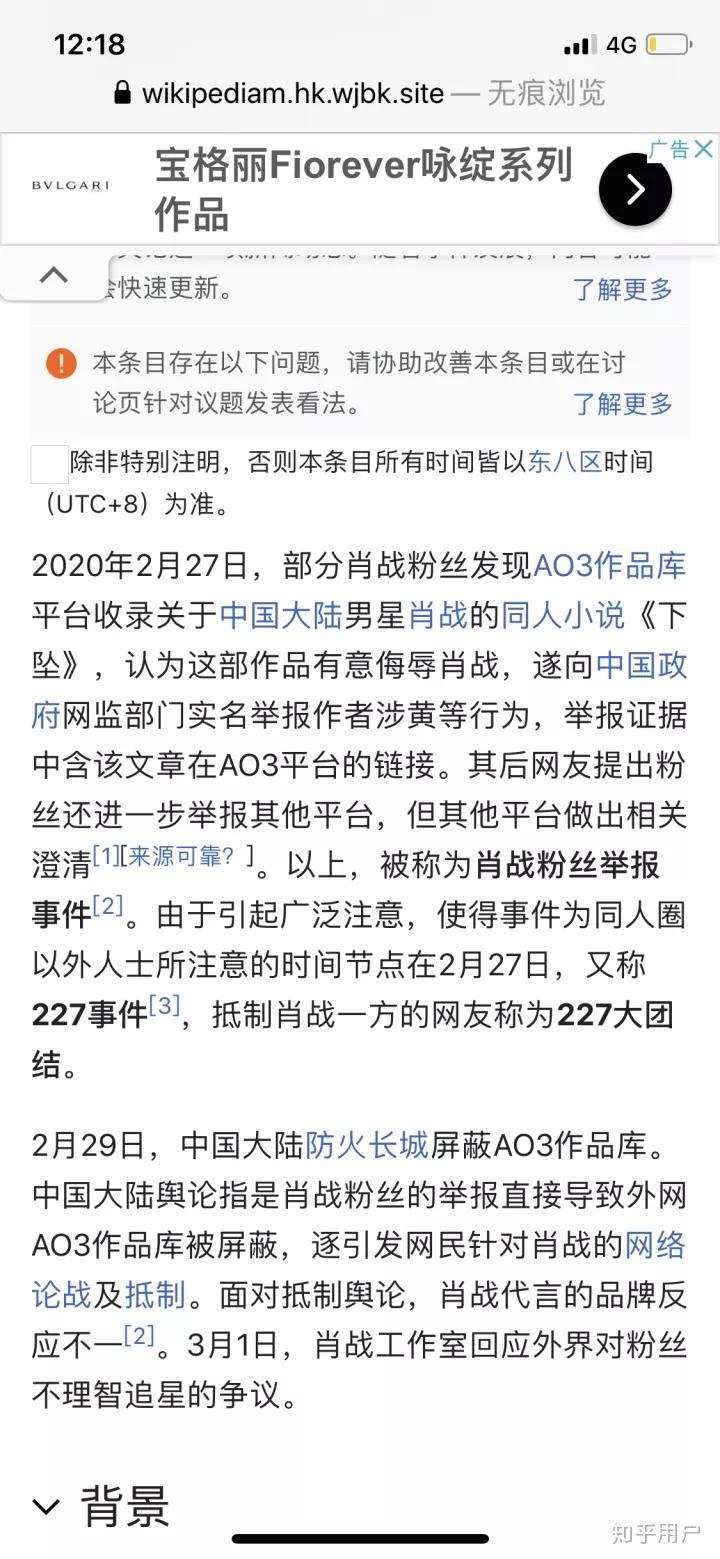This screenshot has width=720, height=1559.
Task: Collapse the panel with the up chevron
Action: (x=54, y=275)
